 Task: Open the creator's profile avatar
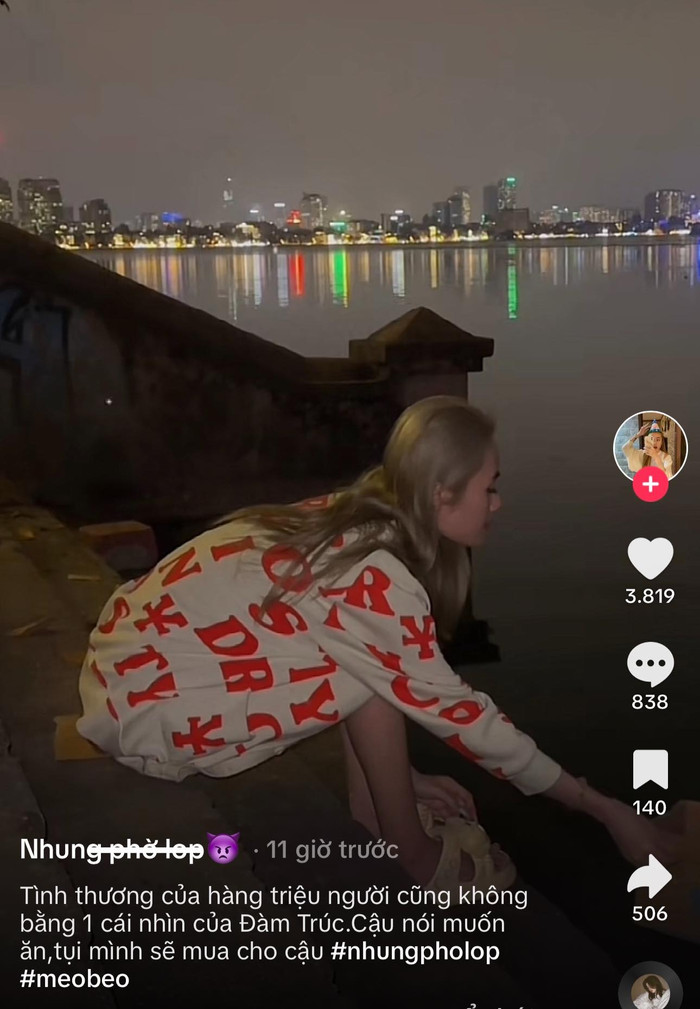coord(650,445)
